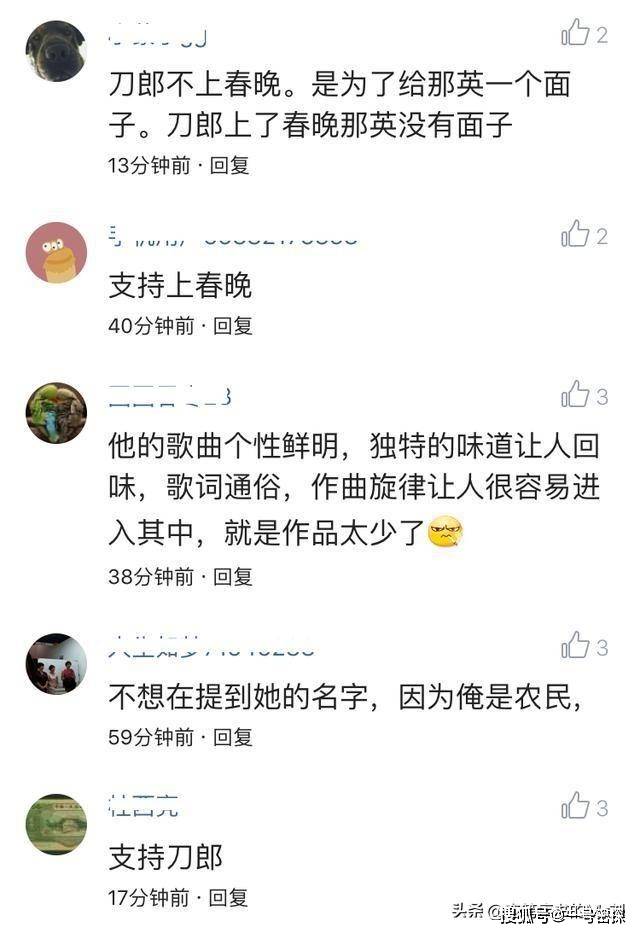Like the comment mentioning 俺是农民

576,647
